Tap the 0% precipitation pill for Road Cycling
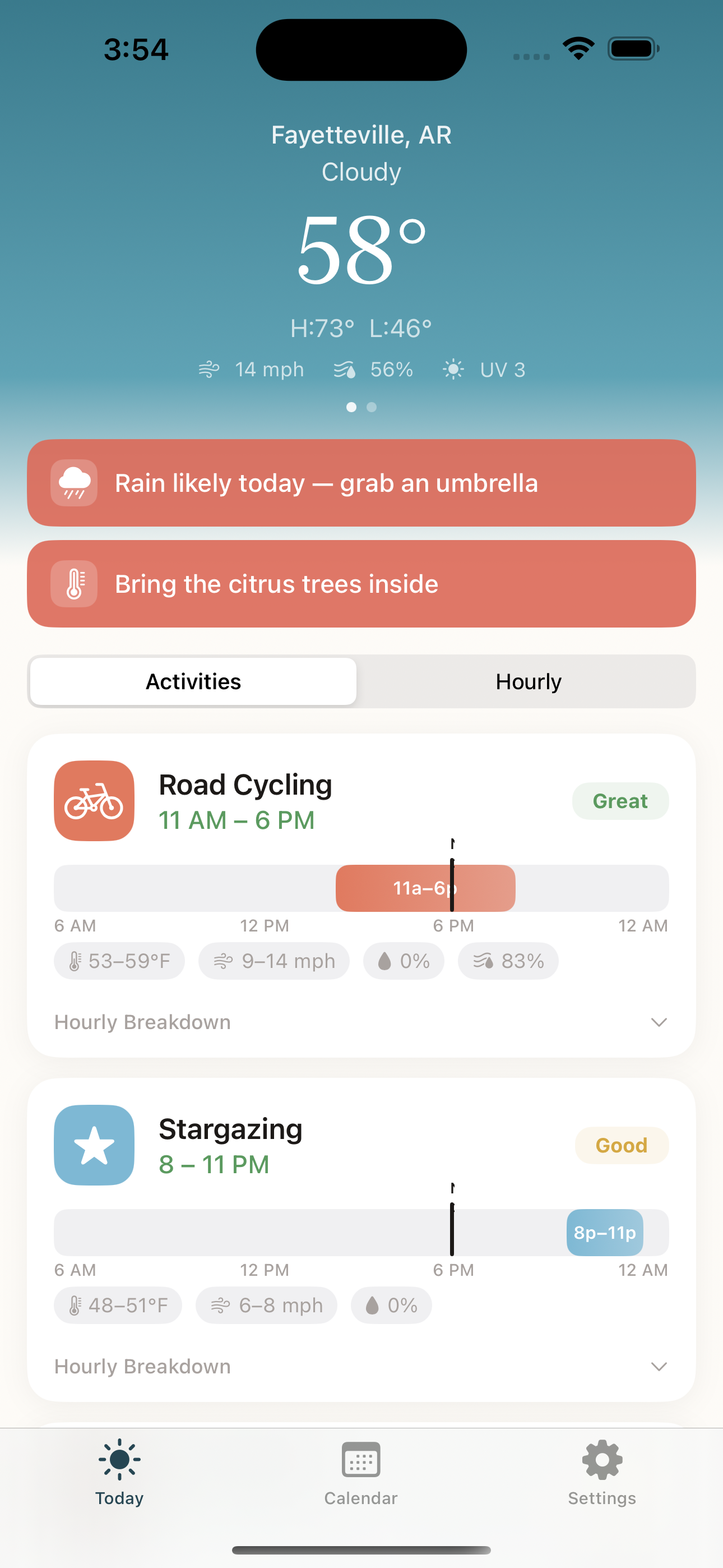 click(404, 961)
